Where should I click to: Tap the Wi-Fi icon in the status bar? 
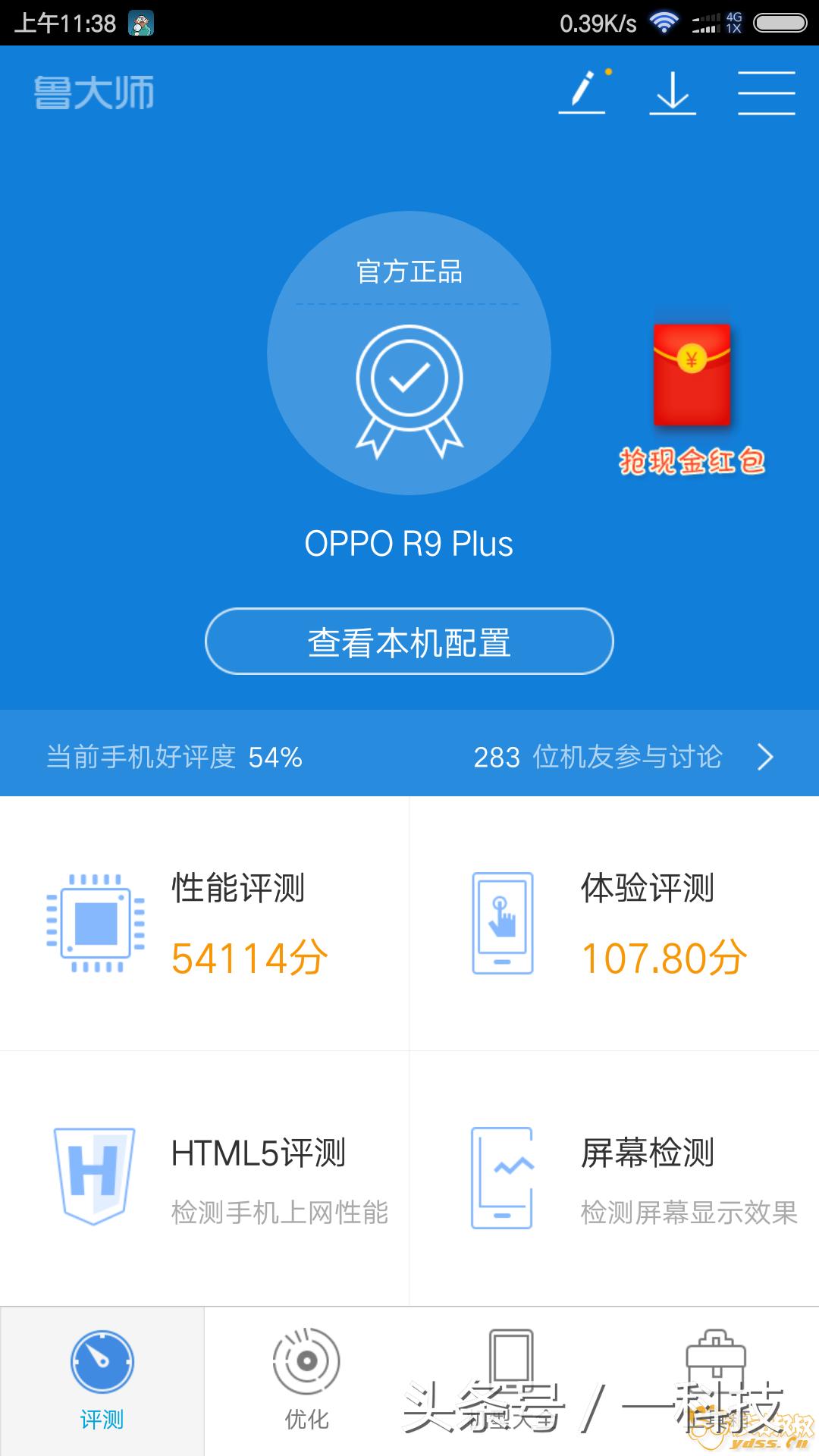point(663,23)
